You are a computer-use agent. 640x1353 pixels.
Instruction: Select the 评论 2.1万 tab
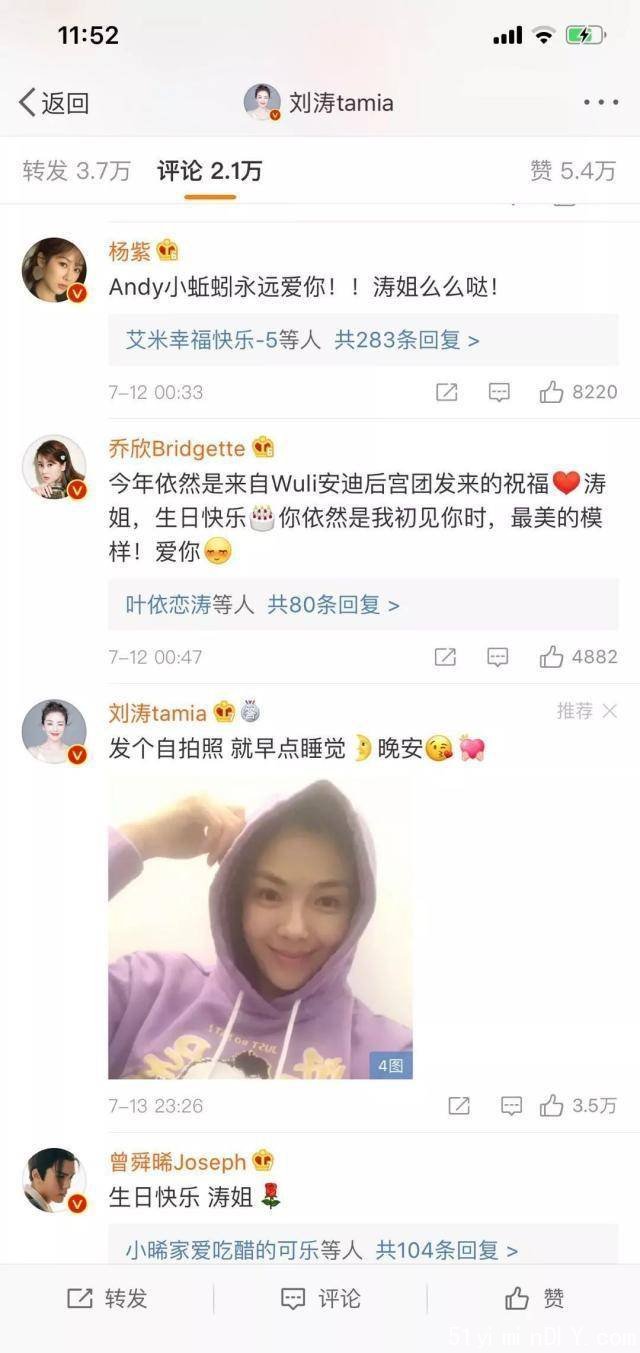coord(210,171)
